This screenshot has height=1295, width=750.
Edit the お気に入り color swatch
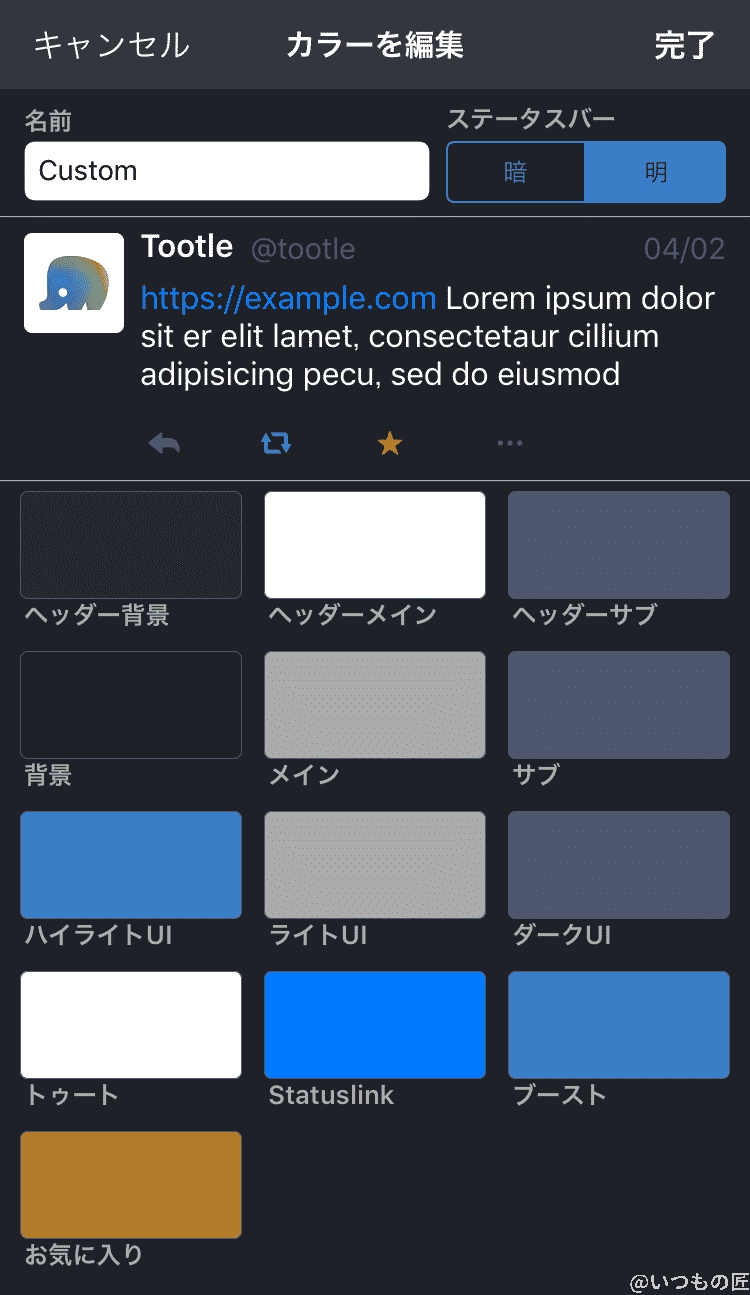click(x=131, y=1185)
